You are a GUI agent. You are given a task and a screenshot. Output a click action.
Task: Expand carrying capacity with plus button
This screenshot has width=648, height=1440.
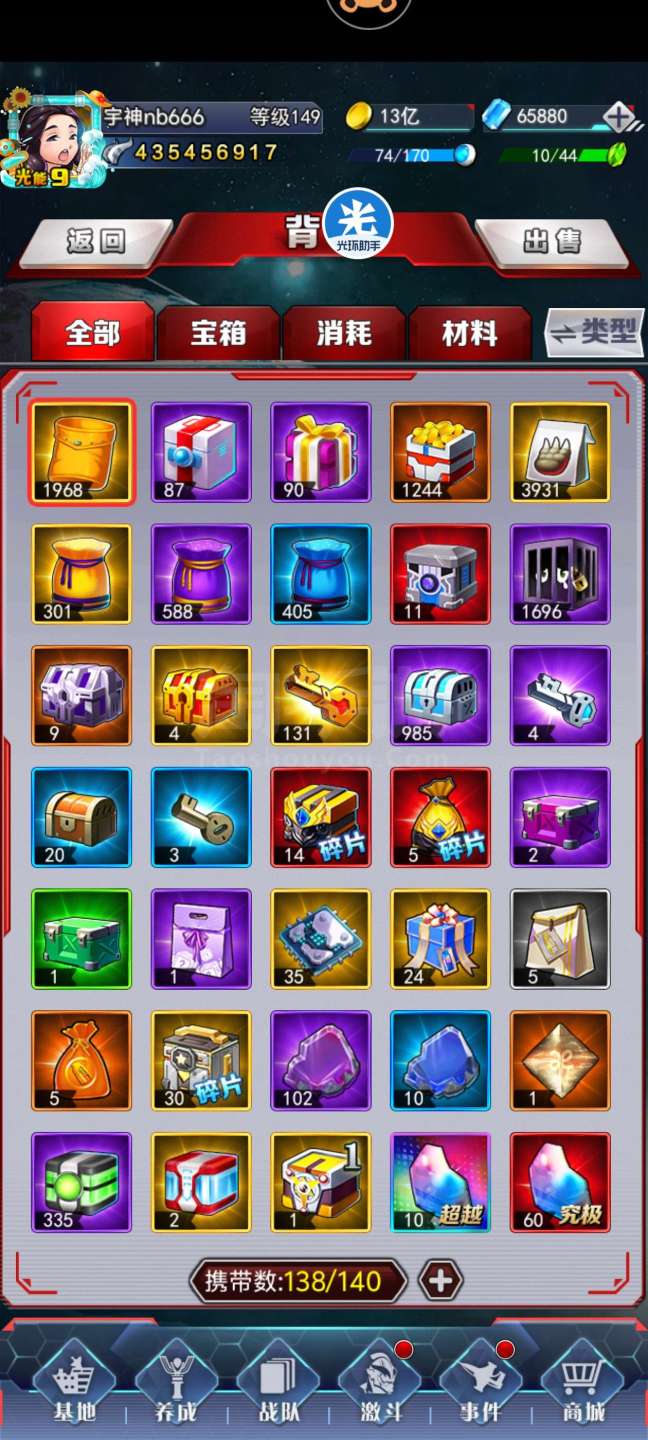[x=440, y=1280]
